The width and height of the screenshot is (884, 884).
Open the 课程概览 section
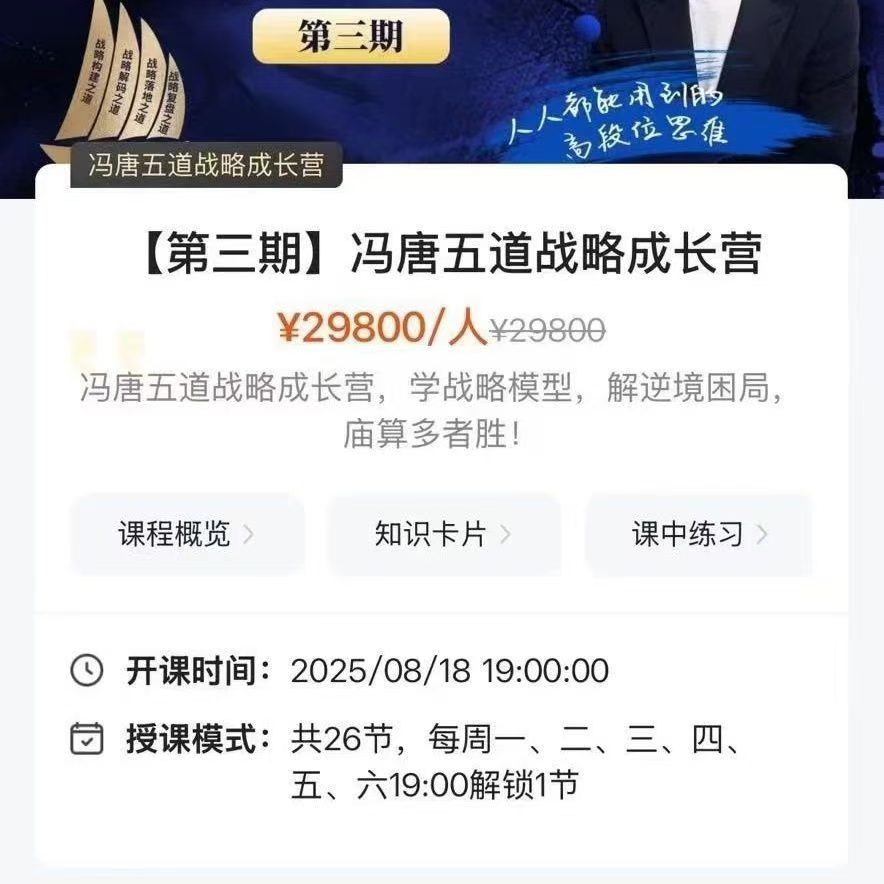coord(187,535)
